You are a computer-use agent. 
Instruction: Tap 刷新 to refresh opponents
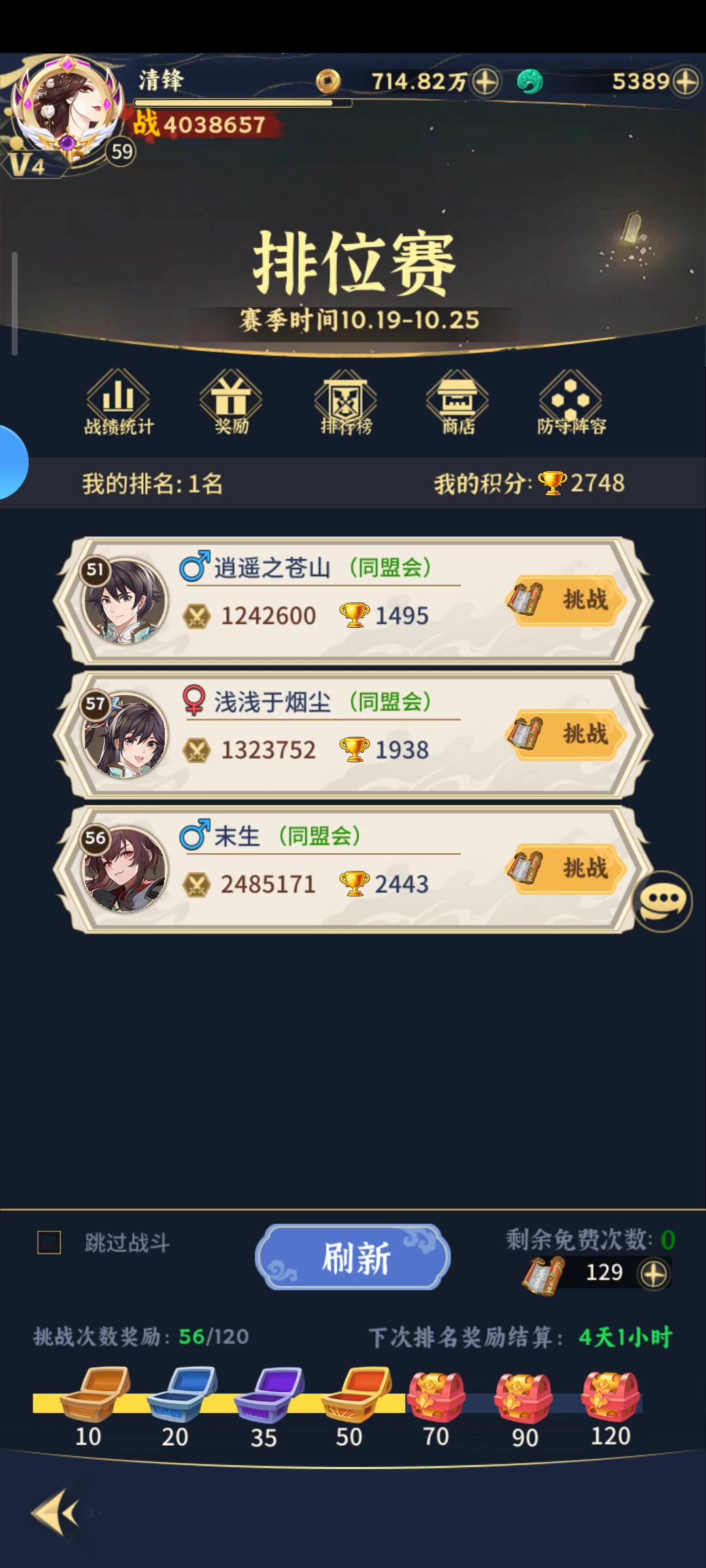point(353,1256)
